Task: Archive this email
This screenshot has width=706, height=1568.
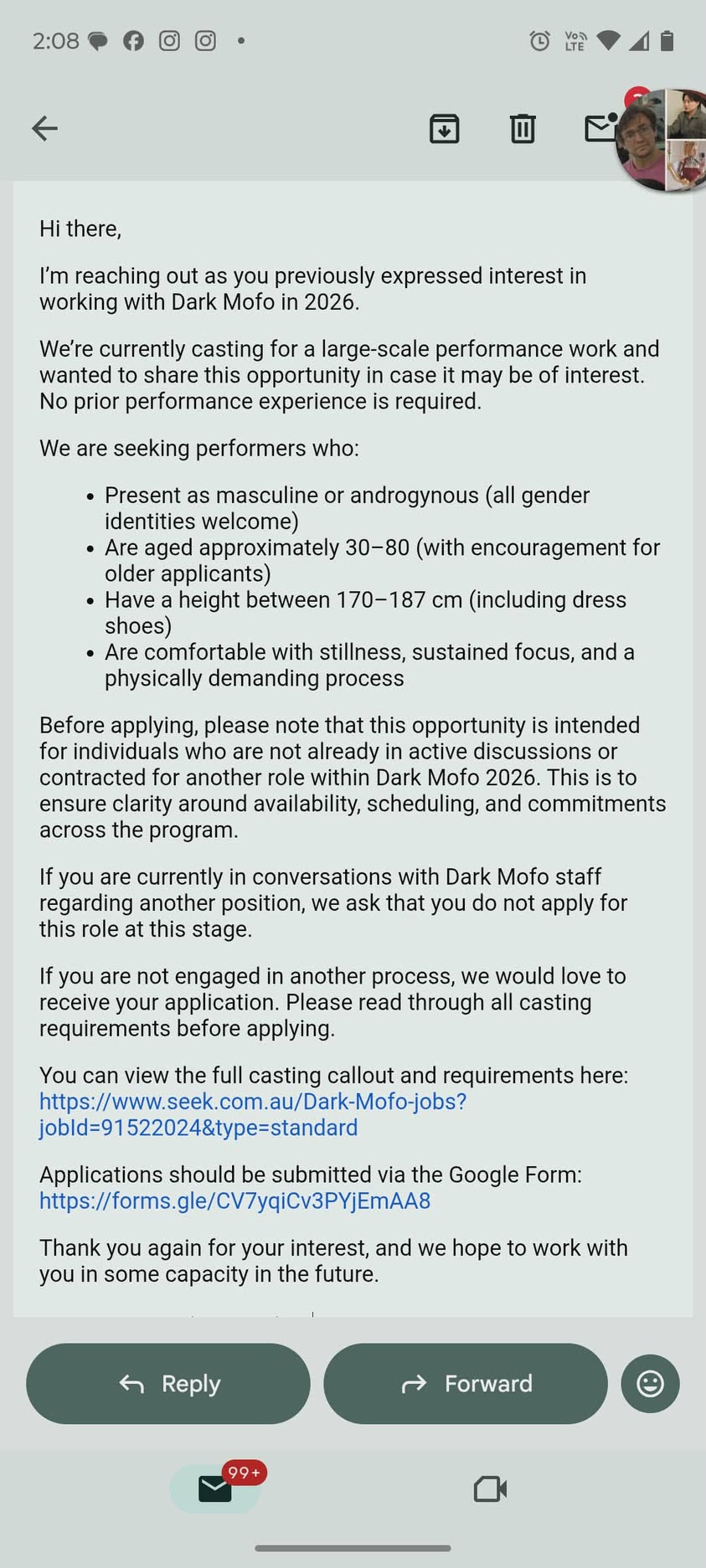Action: point(444,128)
